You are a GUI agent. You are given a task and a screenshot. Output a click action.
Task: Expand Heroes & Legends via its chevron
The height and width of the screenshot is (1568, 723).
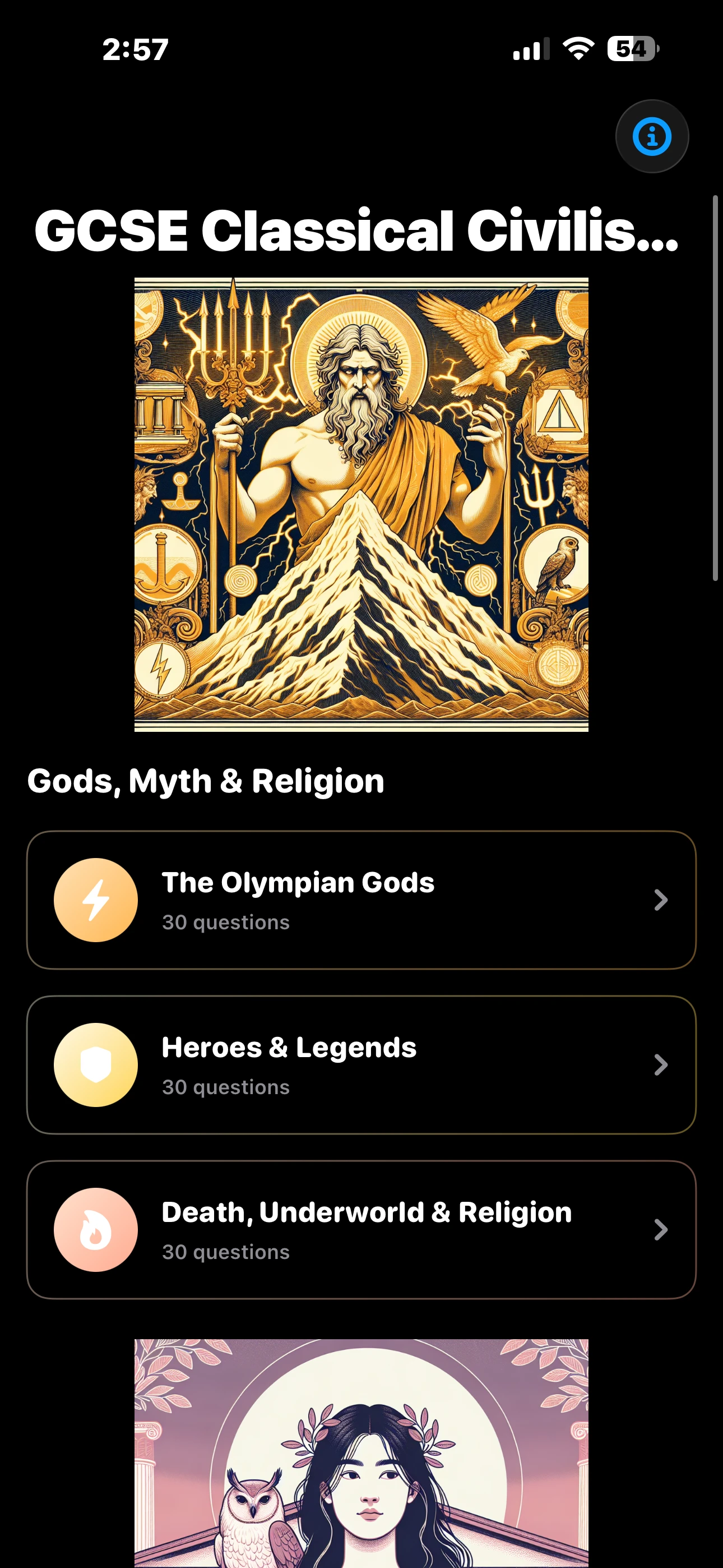[x=661, y=1064]
